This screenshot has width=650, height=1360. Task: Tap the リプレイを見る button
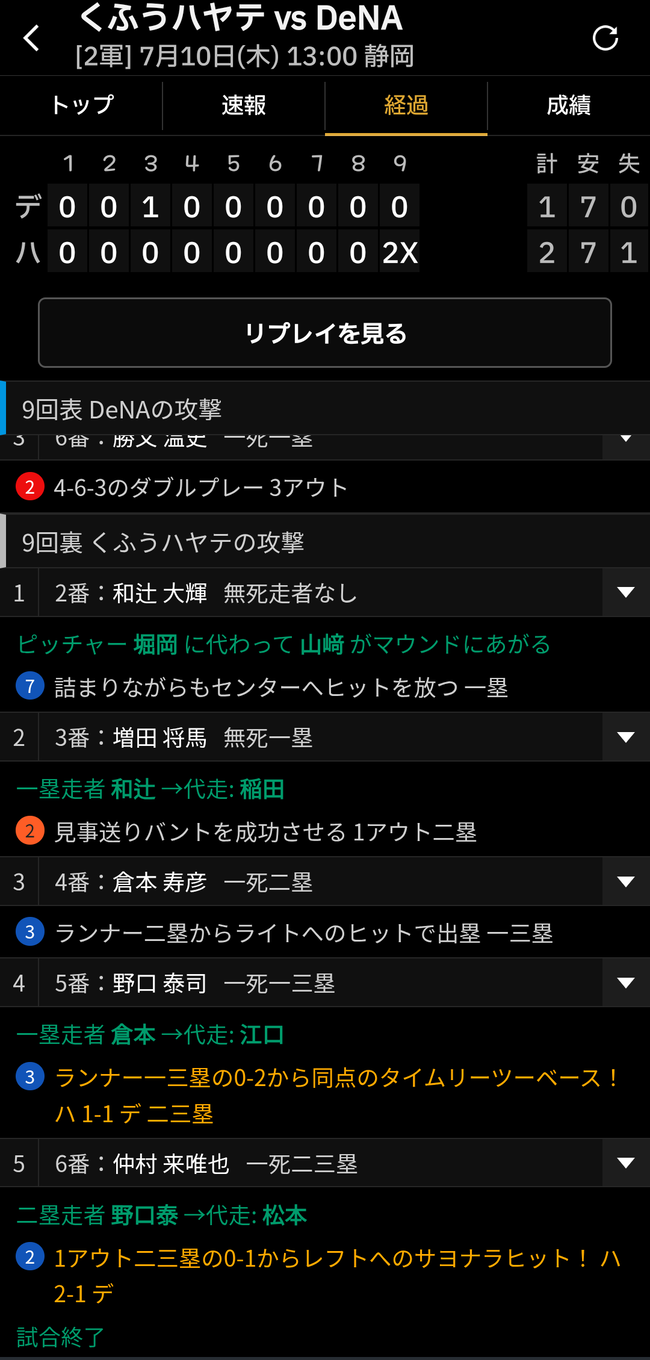pos(325,333)
